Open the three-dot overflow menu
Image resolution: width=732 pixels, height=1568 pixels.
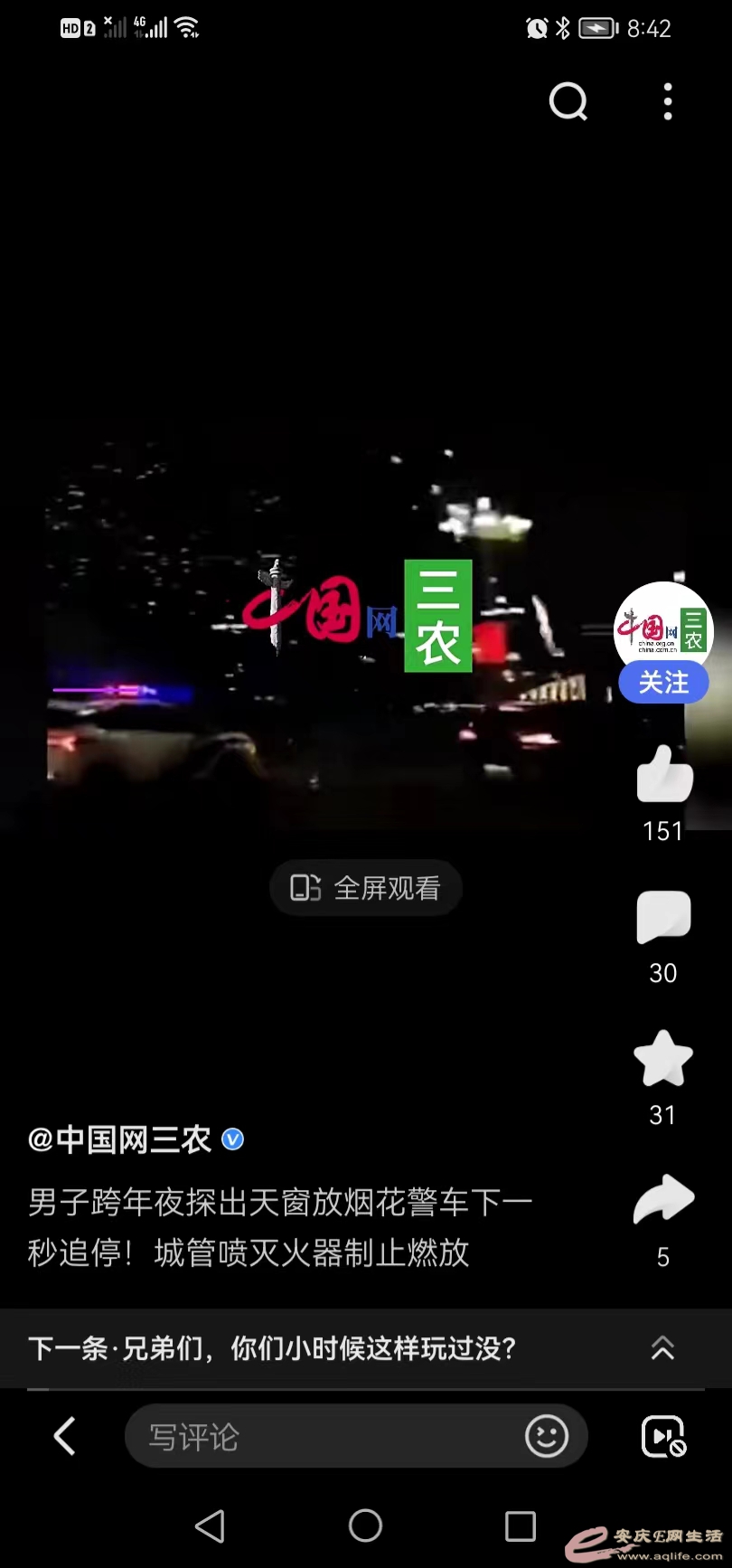pos(668,101)
